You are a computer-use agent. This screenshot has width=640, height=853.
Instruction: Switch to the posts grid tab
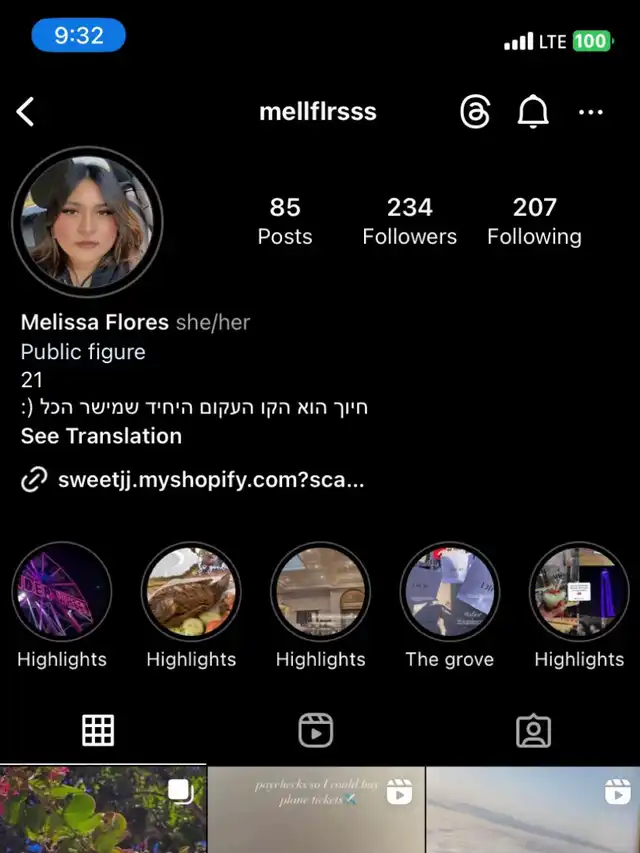click(98, 731)
